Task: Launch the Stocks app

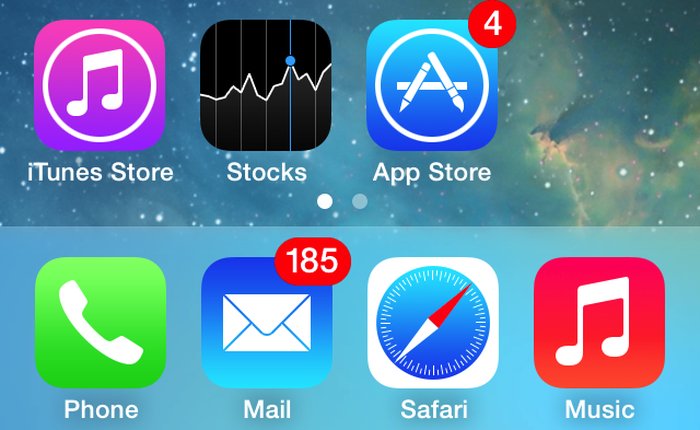Action: coord(266,85)
